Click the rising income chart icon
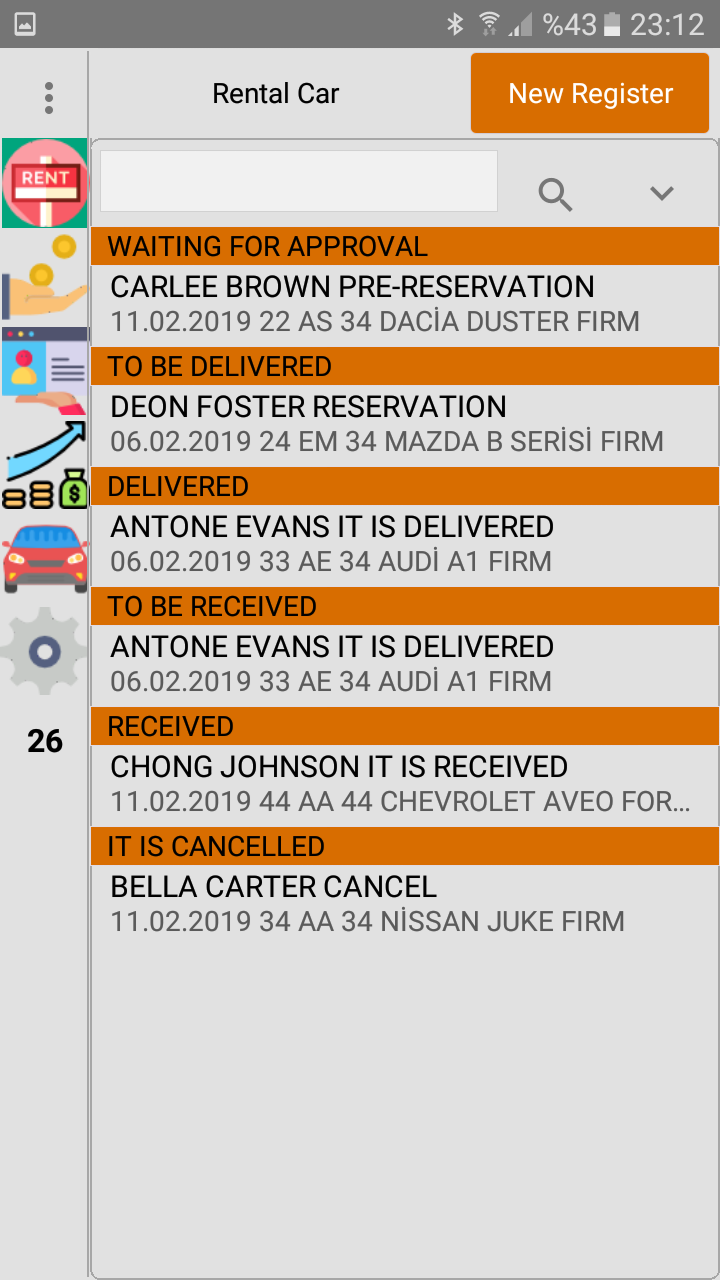Image resolution: width=720 pixels, height=1280 pixels. pyautogui.click(x=45, y=460)
